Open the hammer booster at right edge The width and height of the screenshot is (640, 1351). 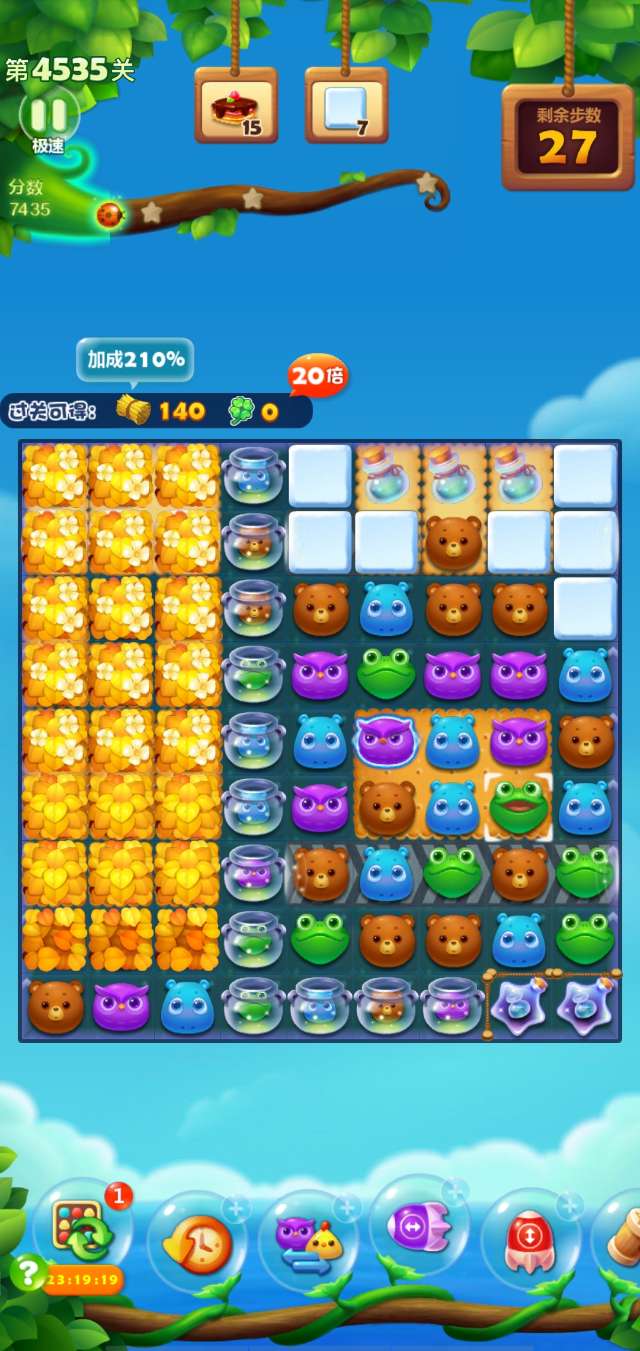coord(622,1240)
